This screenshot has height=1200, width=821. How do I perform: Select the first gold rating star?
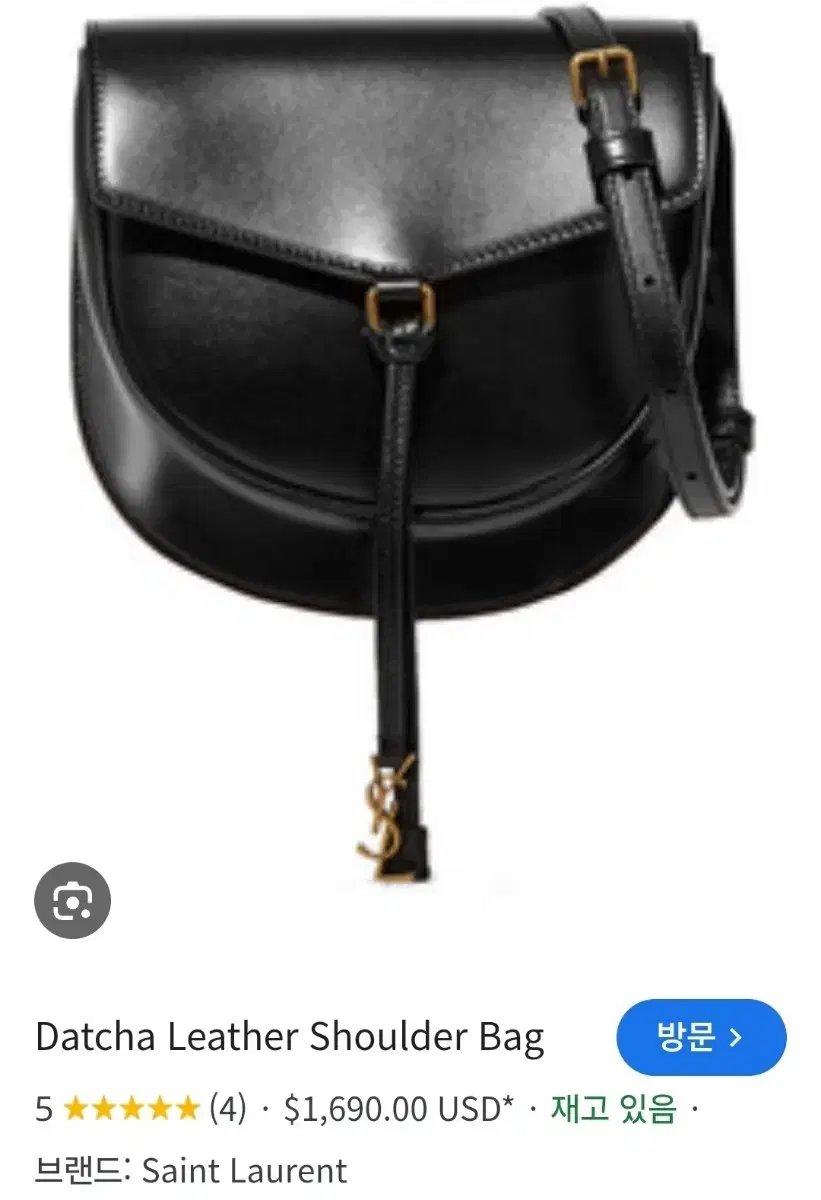coord(78,1108)
